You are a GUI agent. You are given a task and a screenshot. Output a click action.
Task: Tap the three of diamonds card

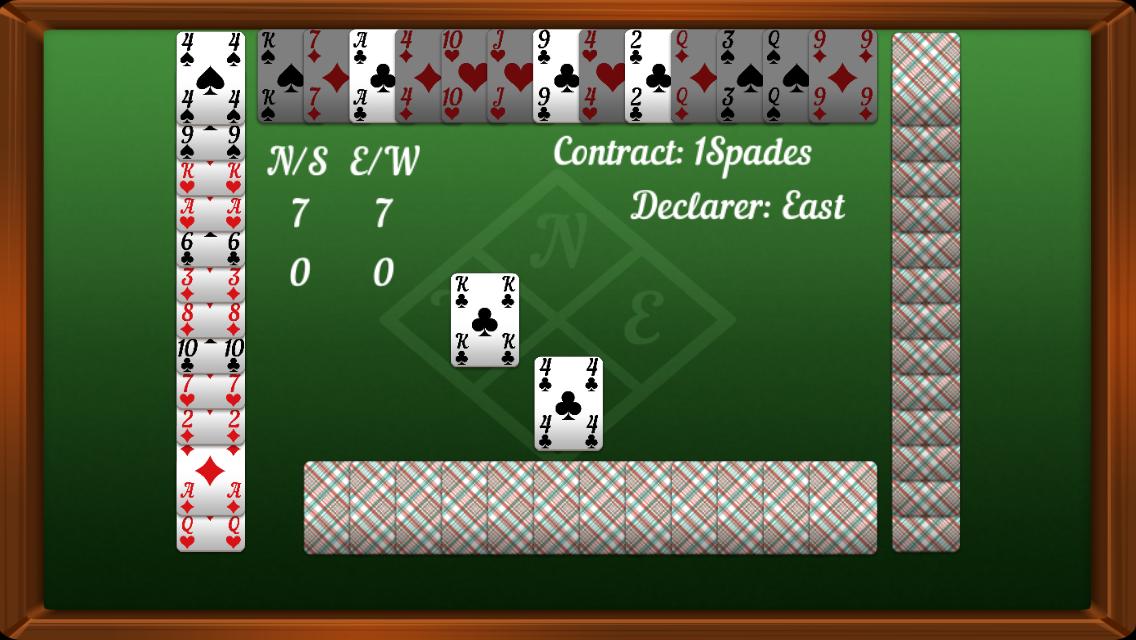click(211, 285)
